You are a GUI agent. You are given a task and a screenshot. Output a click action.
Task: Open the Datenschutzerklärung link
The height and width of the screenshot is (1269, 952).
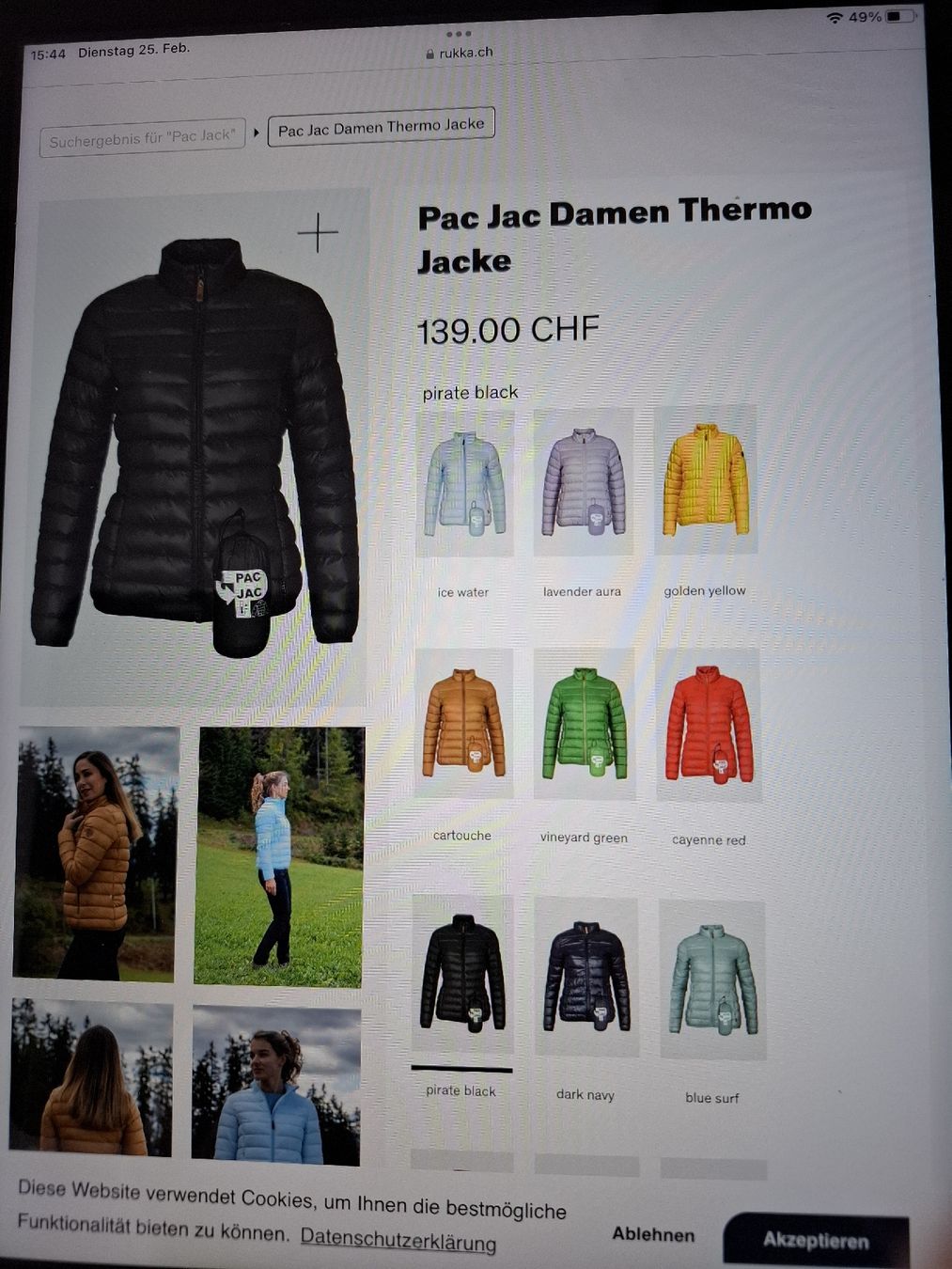tap(398, 1240)
